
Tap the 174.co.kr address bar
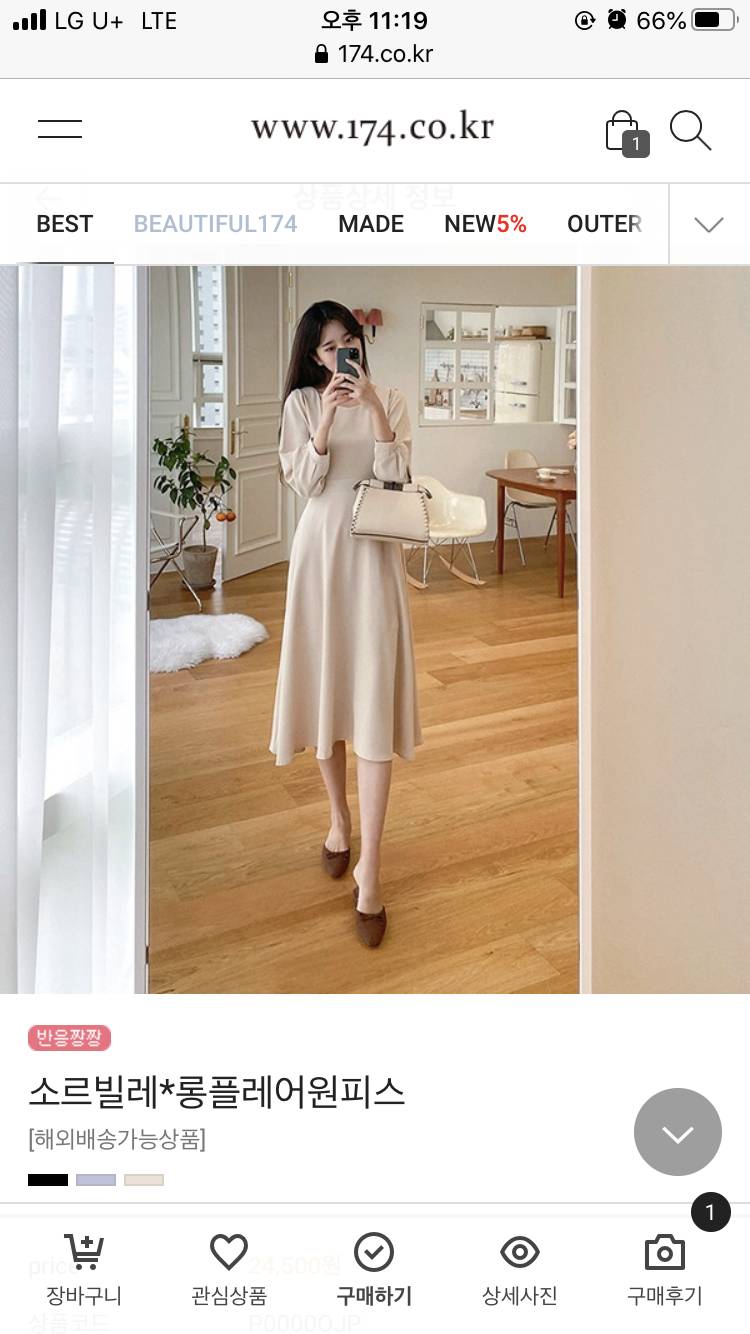(x=375, y=54)
